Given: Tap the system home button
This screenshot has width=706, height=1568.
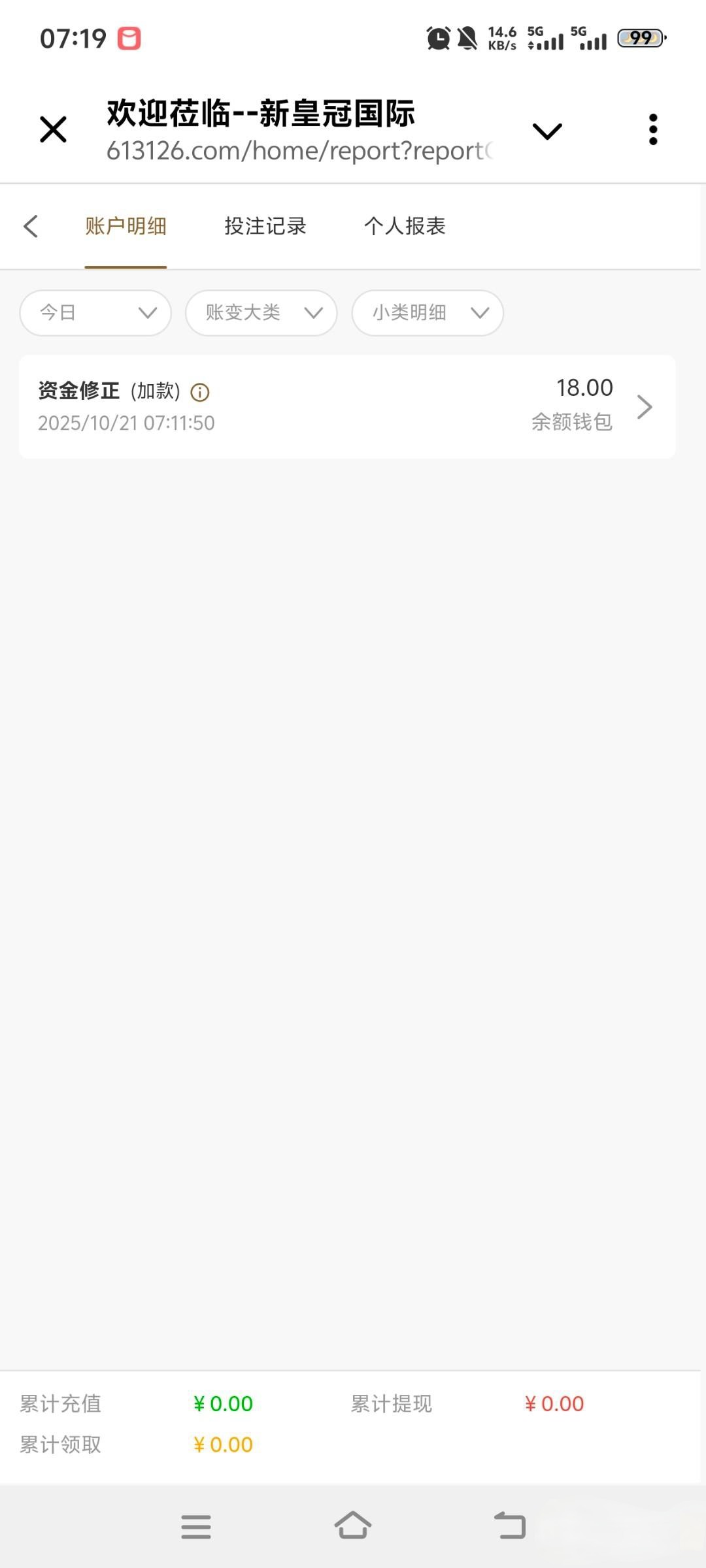Looking at the screenshot, I should (x=353, y=1526).
